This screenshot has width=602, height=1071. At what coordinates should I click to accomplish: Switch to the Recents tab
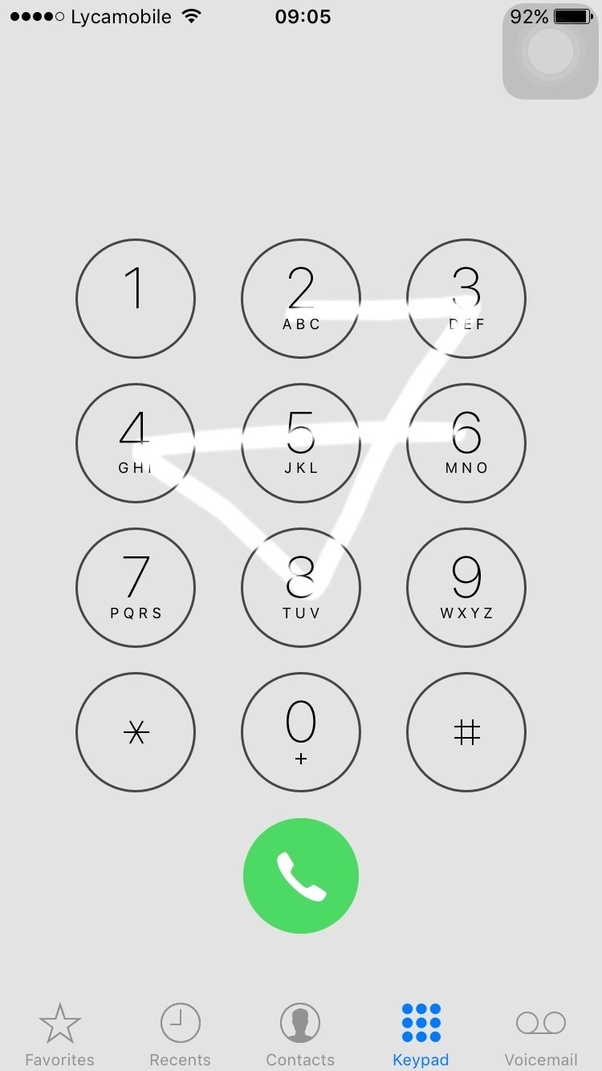point(180,1034)
